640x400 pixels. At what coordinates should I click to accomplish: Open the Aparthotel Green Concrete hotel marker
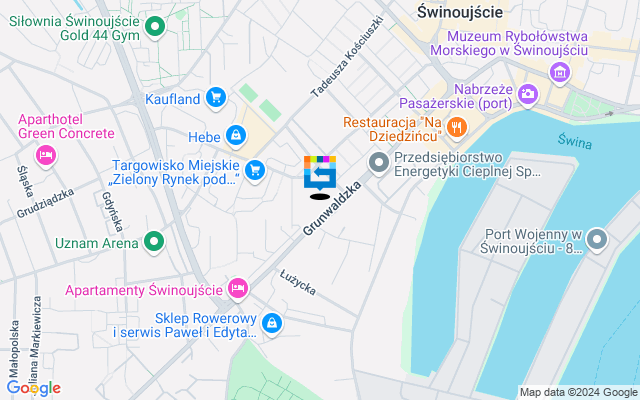click(x=45, y=156)
